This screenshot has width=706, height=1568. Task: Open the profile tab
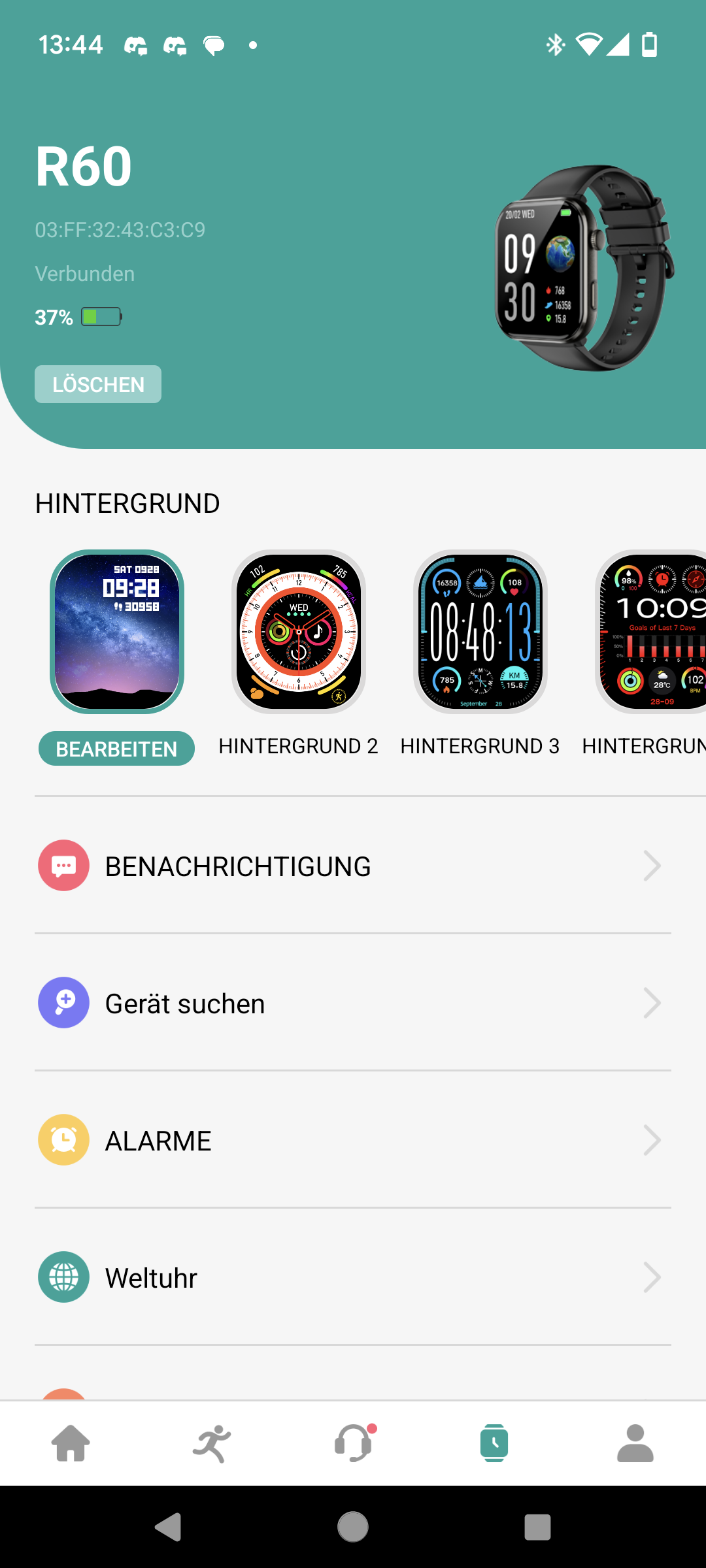tap(635, 1443)
